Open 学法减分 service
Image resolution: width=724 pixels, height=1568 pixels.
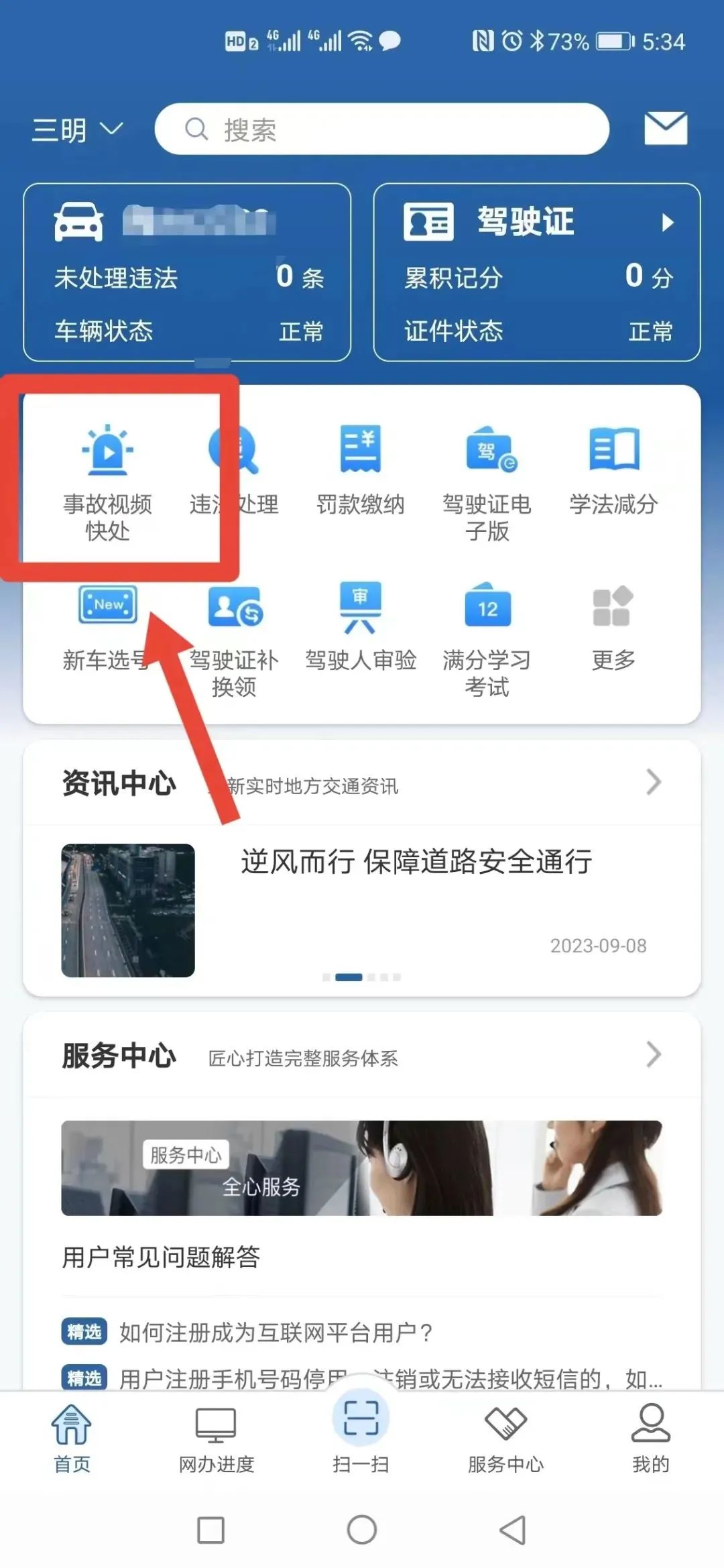coord(613,470)
